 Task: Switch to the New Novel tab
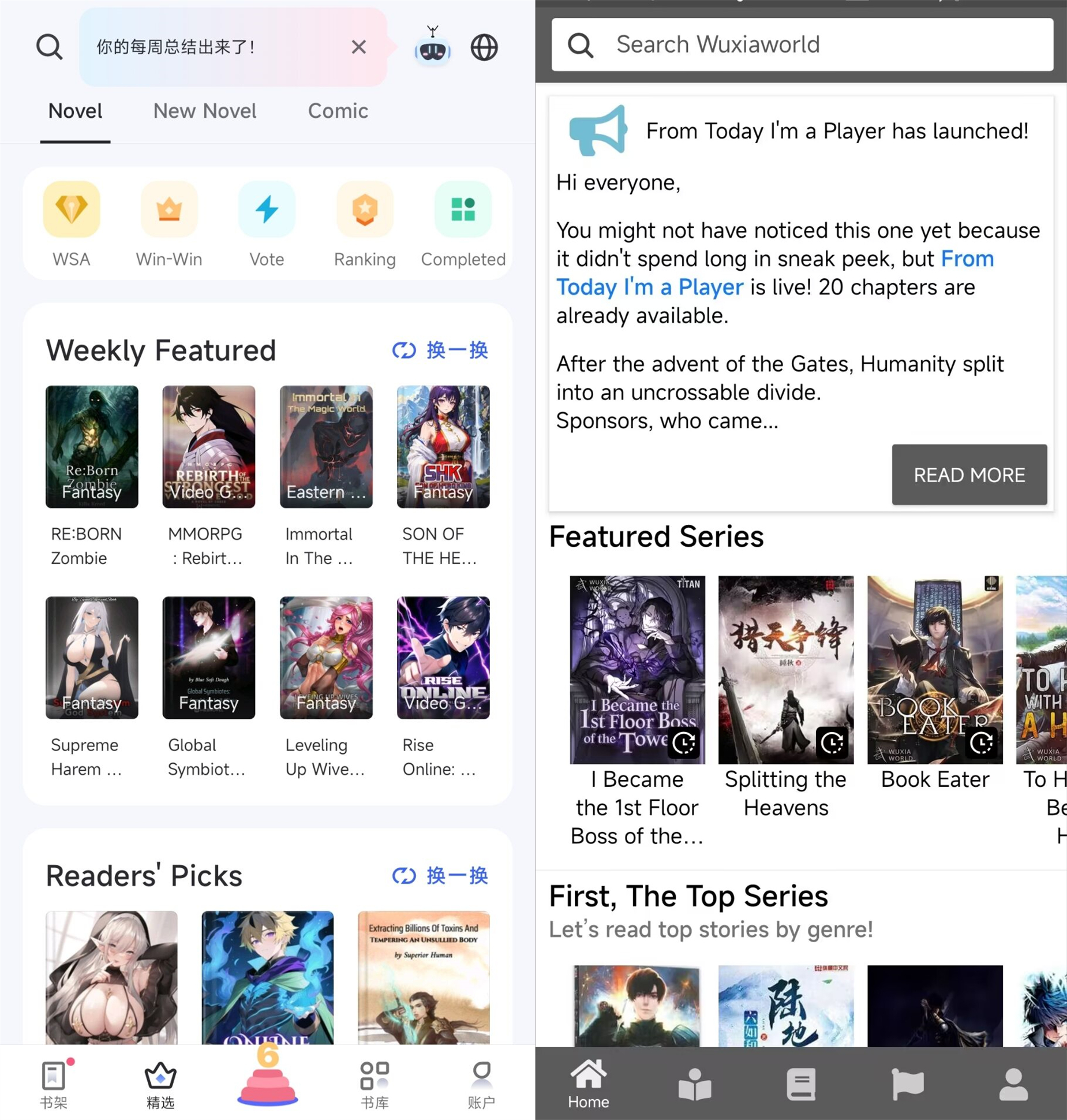pos(204,111)
